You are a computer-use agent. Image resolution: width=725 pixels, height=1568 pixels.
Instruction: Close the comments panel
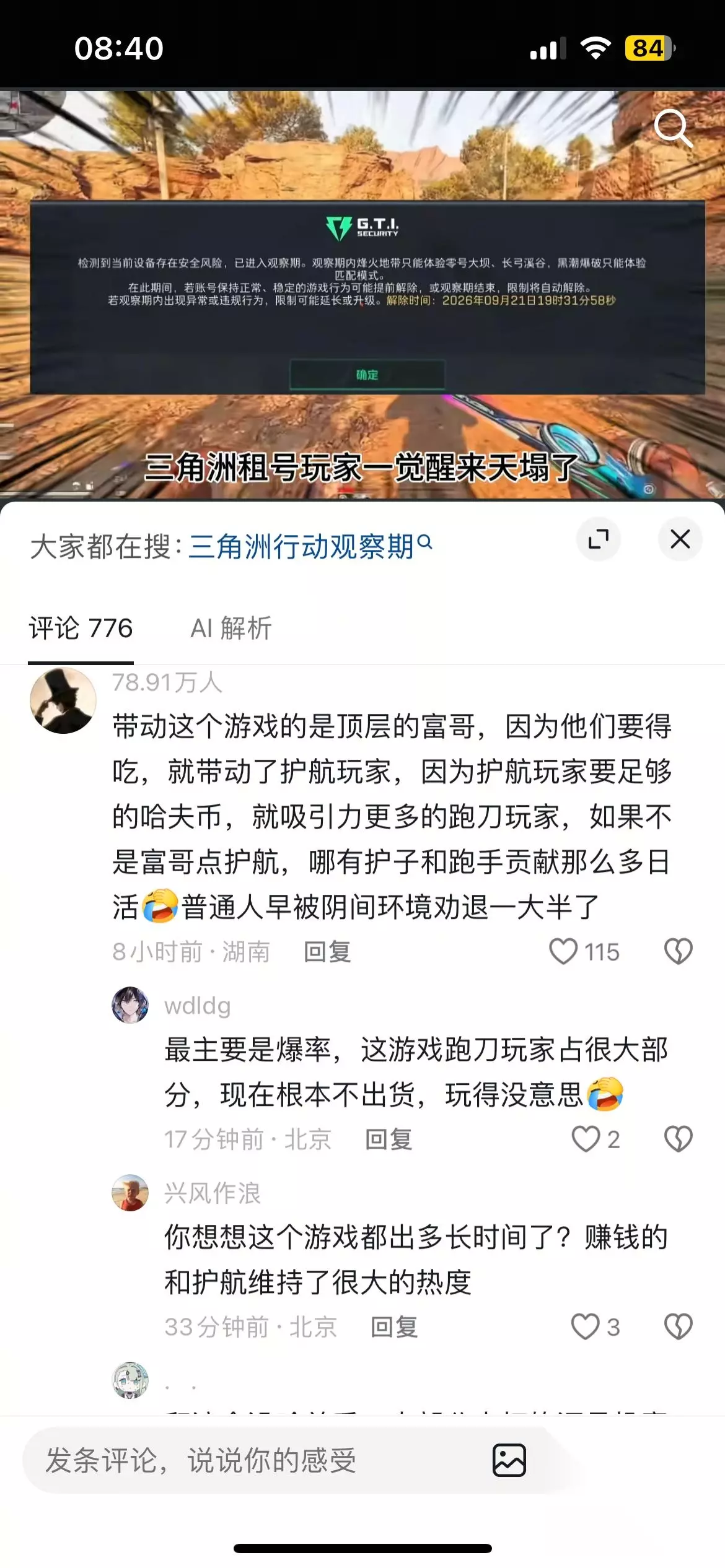click(x=680, y=539)
